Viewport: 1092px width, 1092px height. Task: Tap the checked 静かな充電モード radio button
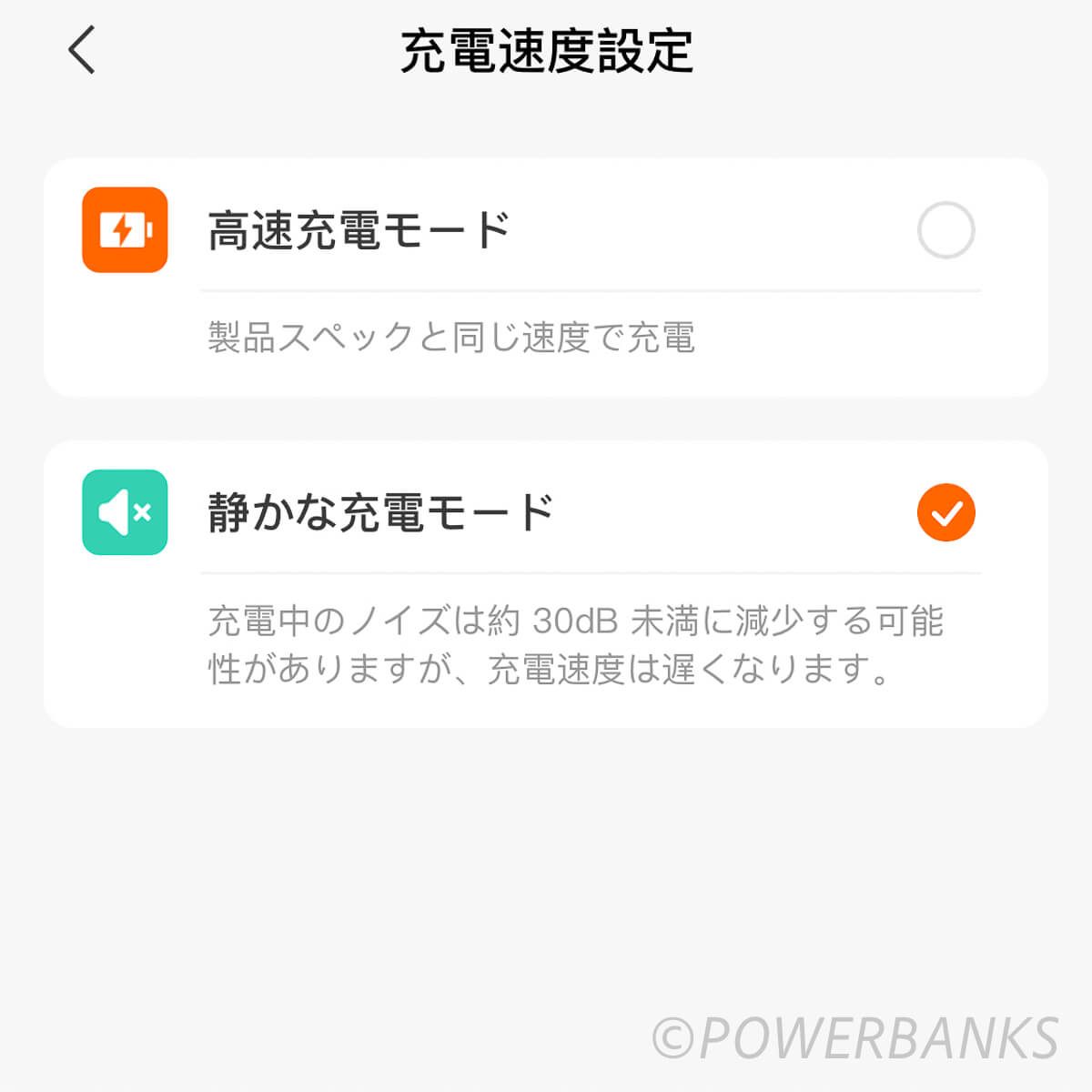pyautogui.click(x=945, y=512)
